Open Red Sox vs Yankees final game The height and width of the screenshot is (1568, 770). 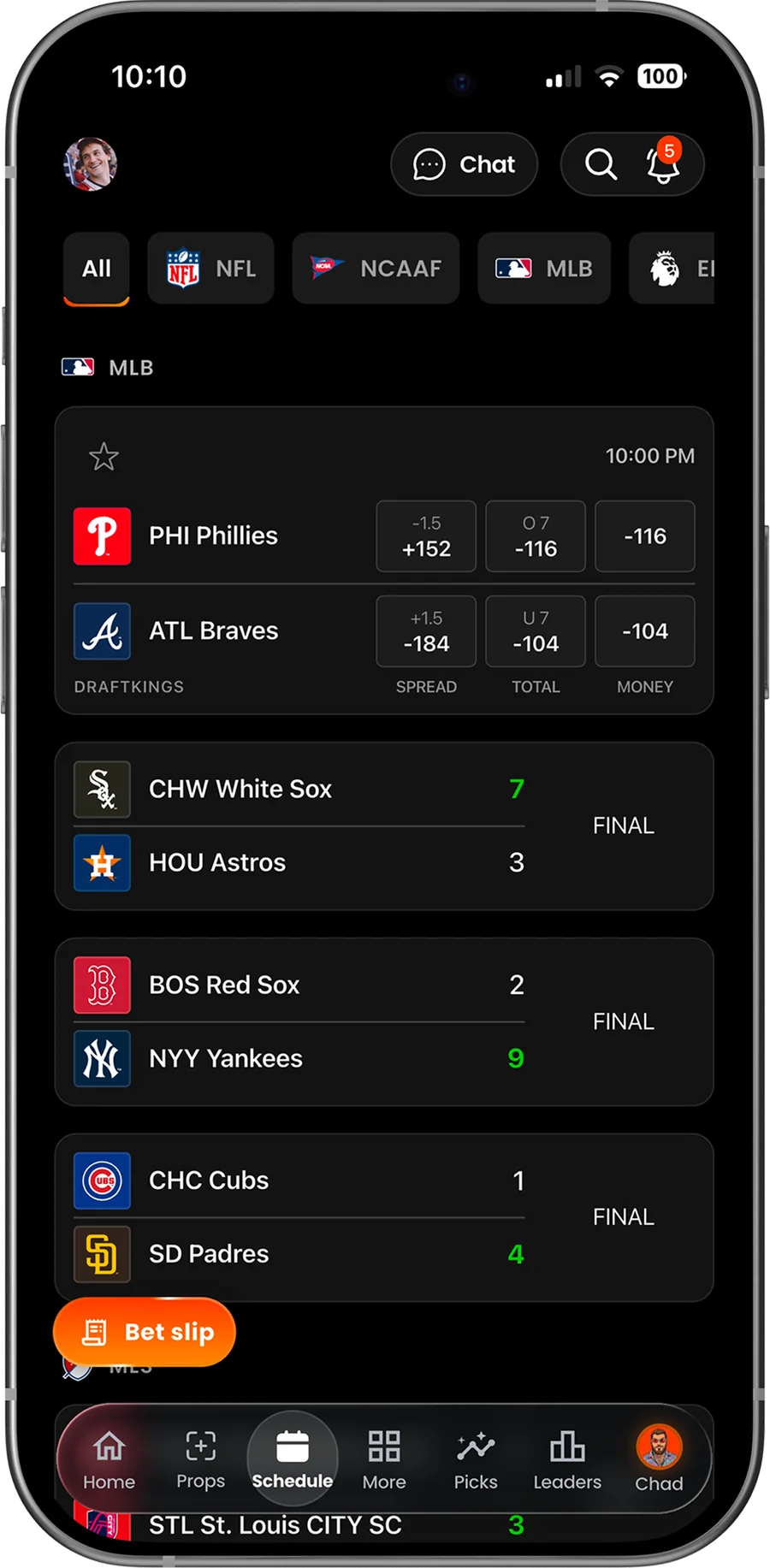point(384,1022)
